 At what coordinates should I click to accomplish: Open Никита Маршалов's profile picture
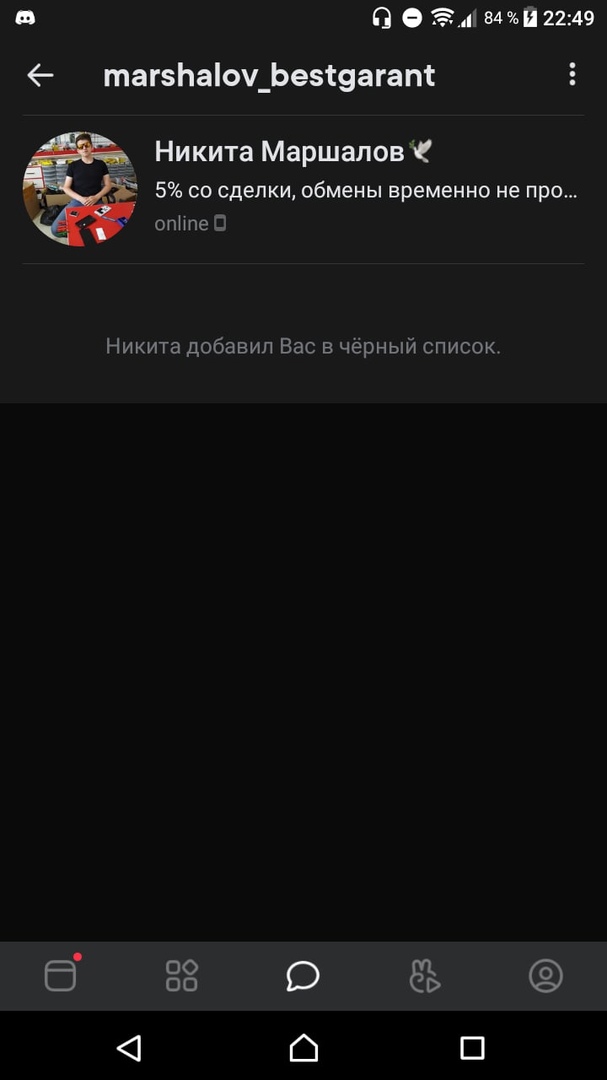click(x=80, y=188)
